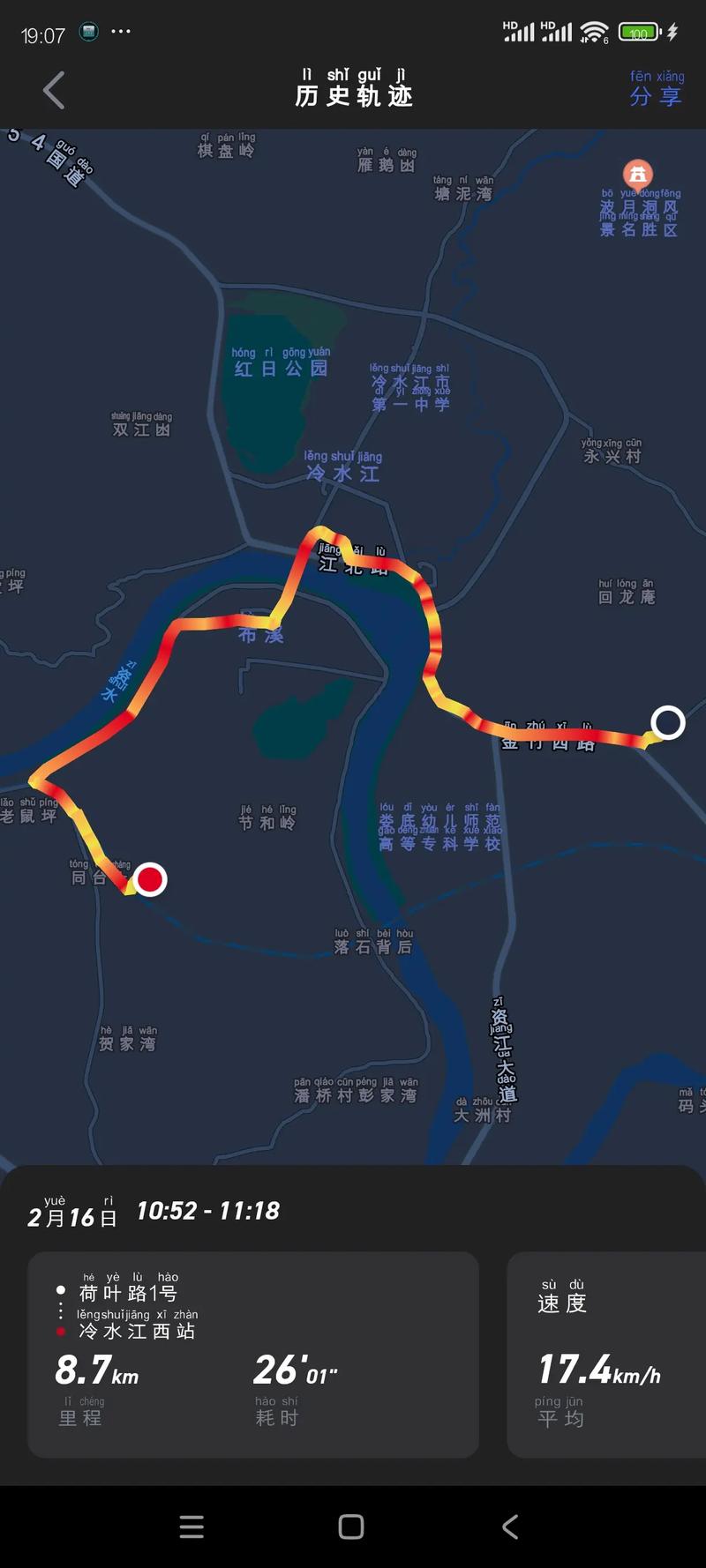The width and height of the screenshot is (706, 1568).
Task: Tap the Wi-Fi icon in the status bar
Action: point(593,29)
